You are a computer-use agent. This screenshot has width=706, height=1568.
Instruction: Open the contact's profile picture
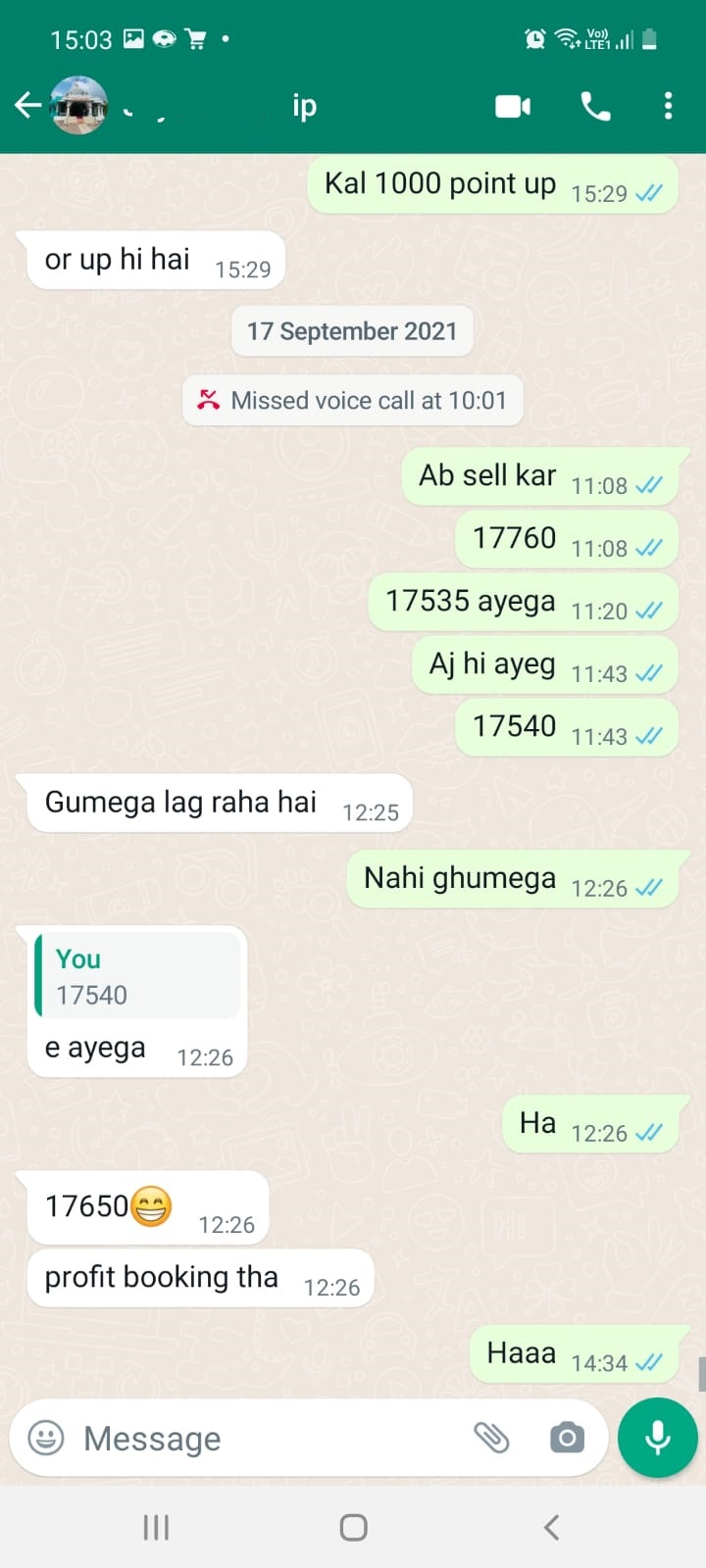coord(78,105)
